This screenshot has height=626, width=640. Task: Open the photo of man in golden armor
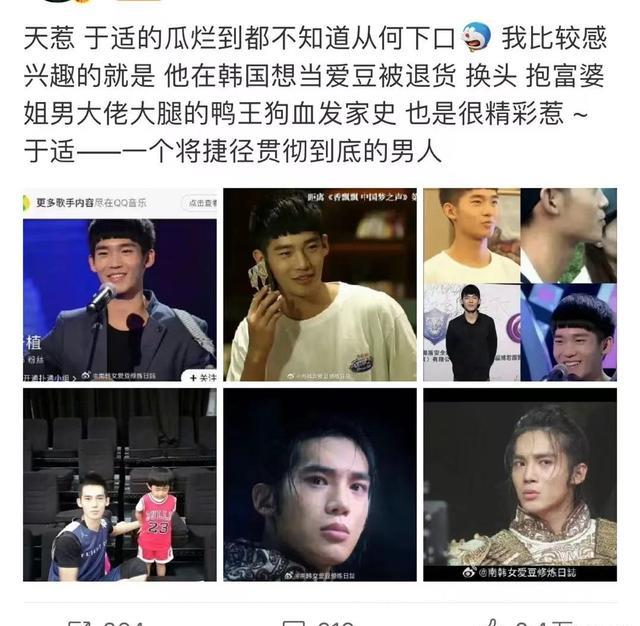click(x=519, y=485)
